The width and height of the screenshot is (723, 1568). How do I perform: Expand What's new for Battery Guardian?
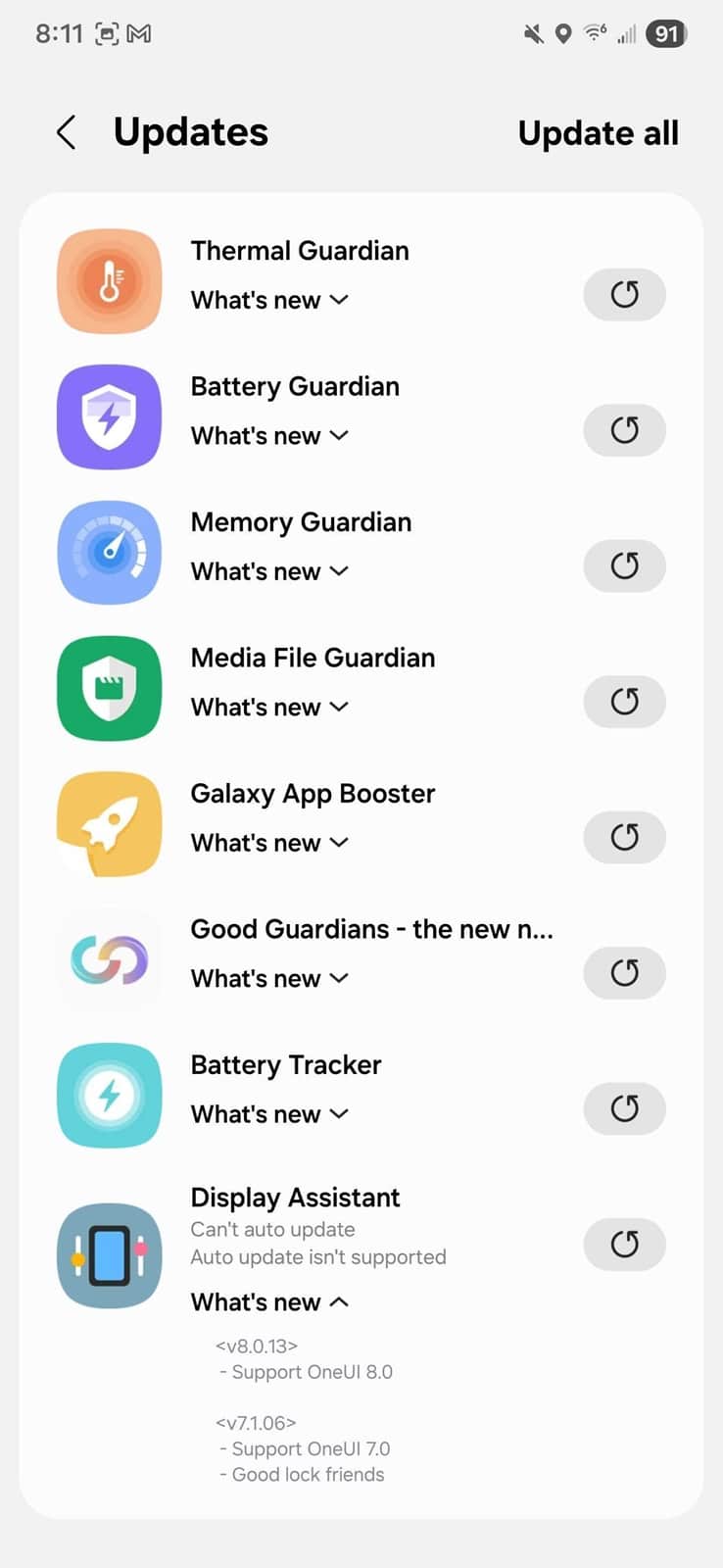(269, 436)
